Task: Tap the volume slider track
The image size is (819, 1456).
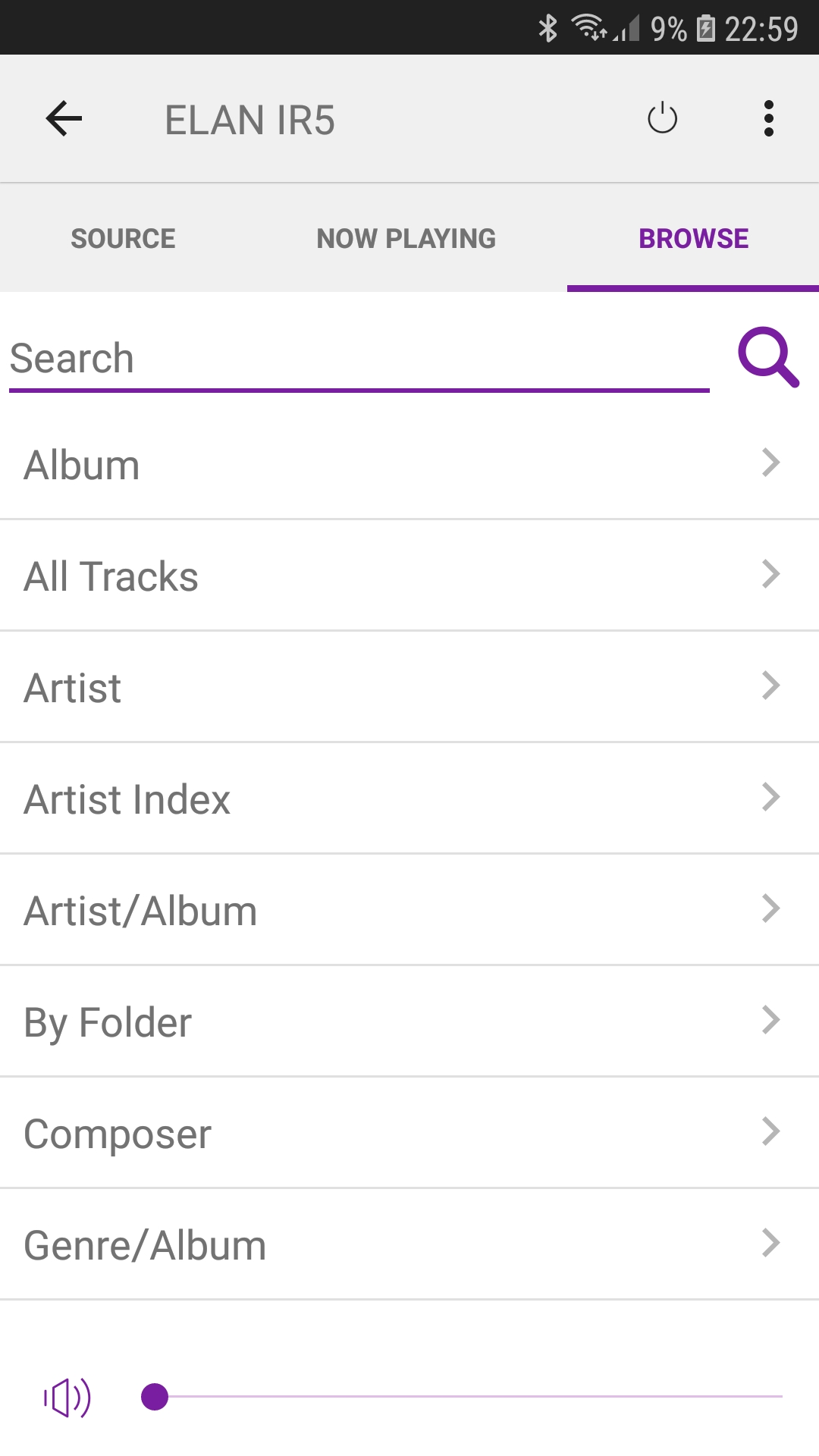Action: point(462,1396)
